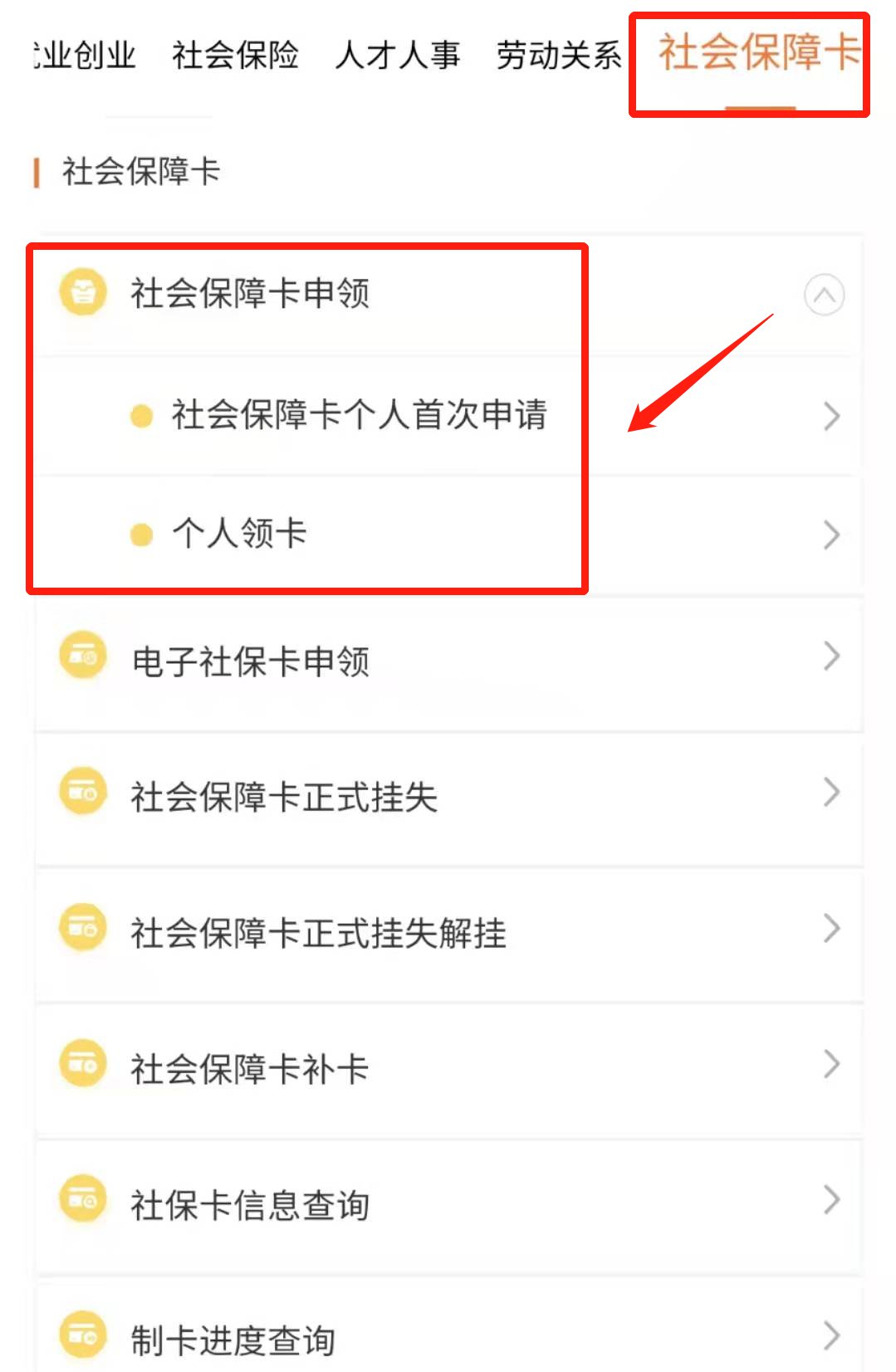Open 社会保障卡正式挂失
The width and height of the screenshot is (896, 1372).
(284, 797)
